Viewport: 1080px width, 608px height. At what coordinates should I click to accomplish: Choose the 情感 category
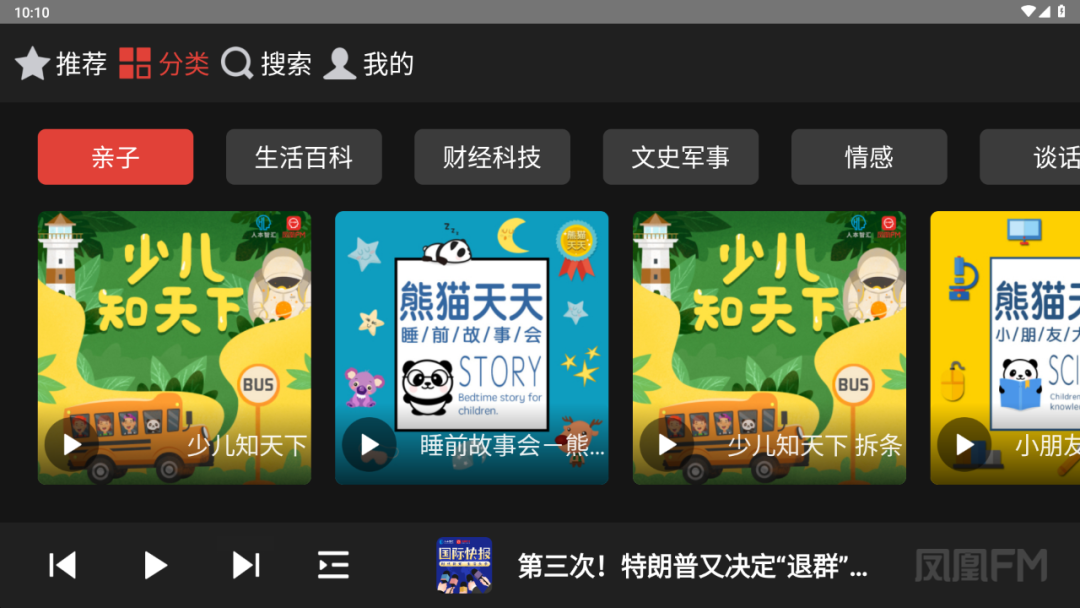tap(868, 157)
